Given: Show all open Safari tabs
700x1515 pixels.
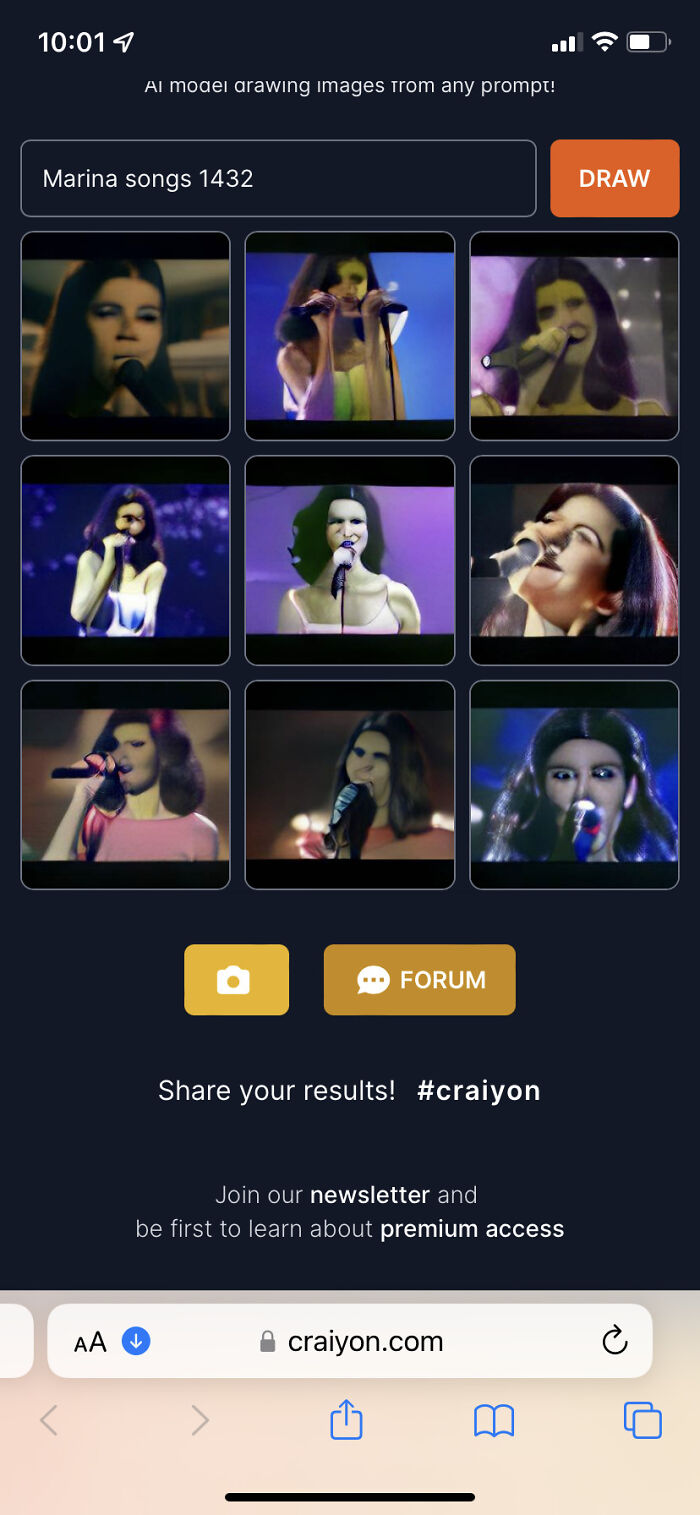Looking at the screenshot, I should [642, 1420].
